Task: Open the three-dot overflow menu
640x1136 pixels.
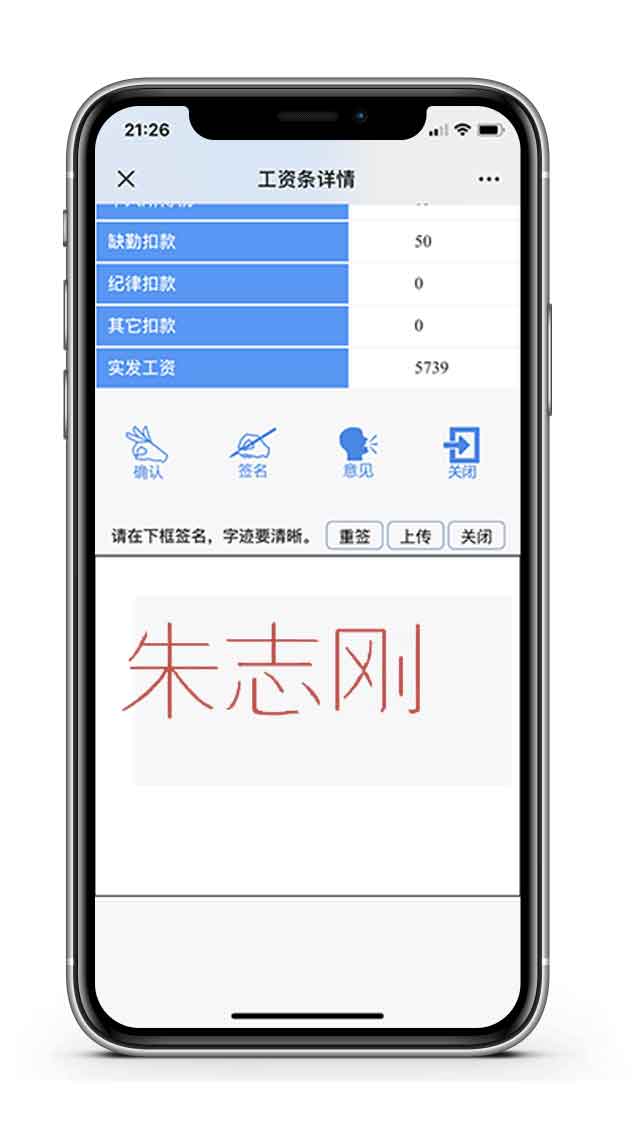Action: click(488, 179)
